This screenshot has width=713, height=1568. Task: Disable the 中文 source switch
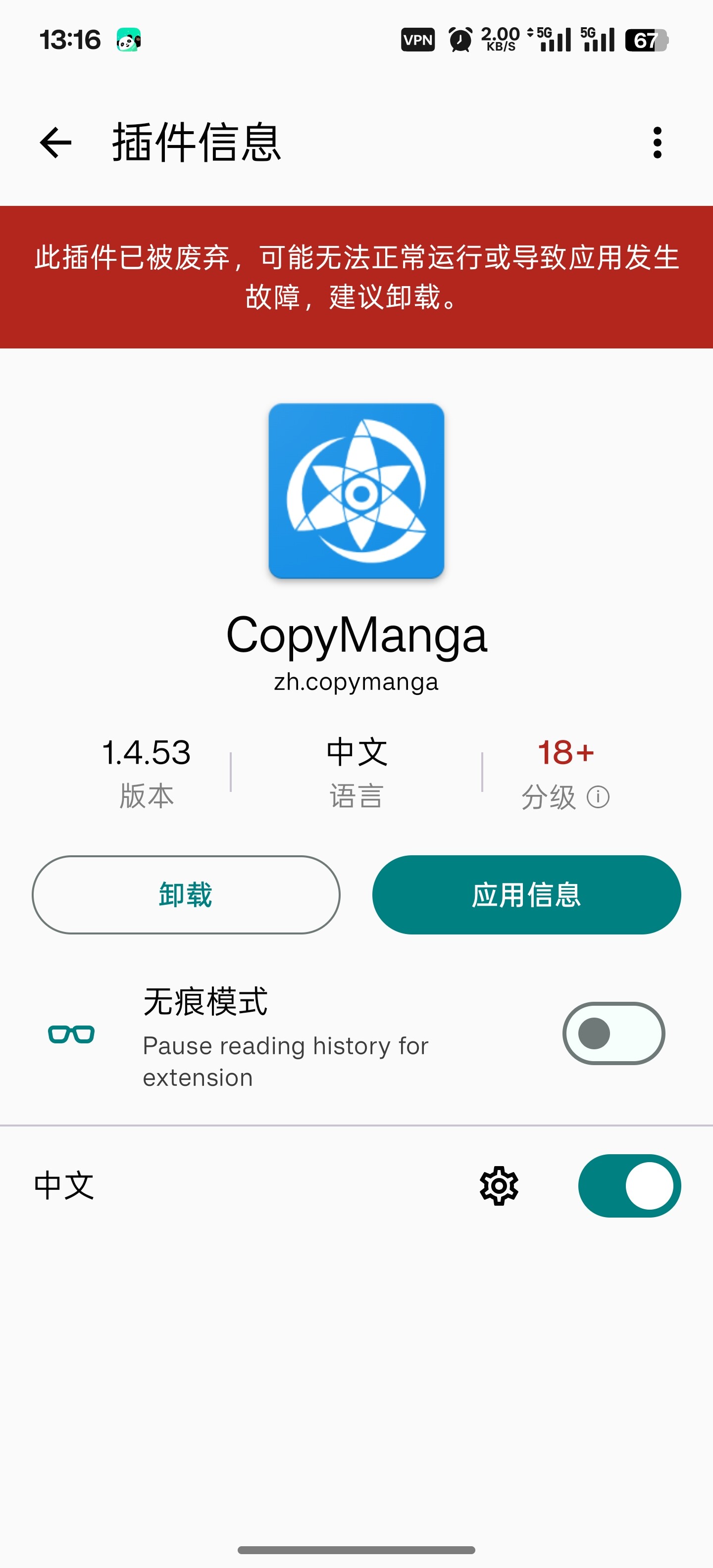click(x=629, y=1185)
